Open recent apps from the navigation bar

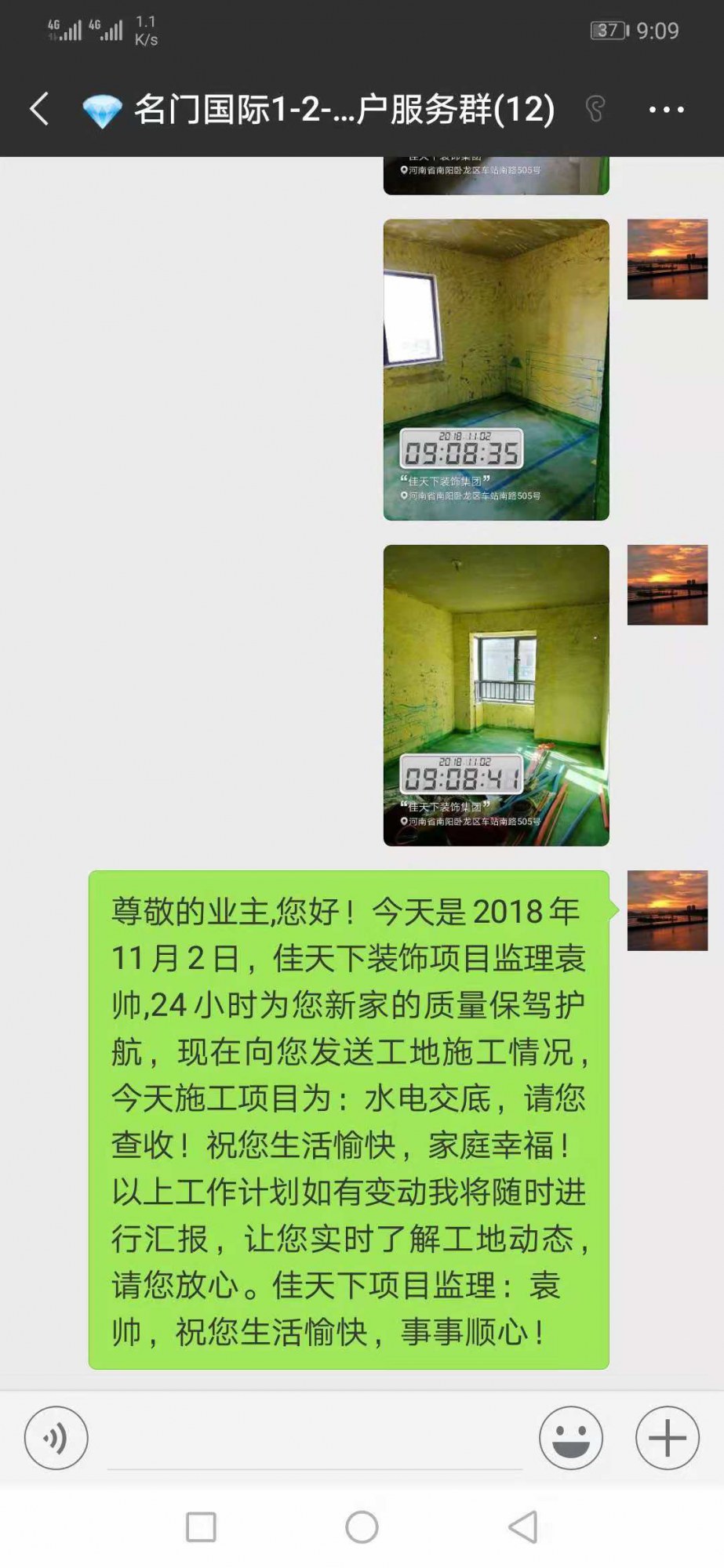click(x=201, y=1526)
